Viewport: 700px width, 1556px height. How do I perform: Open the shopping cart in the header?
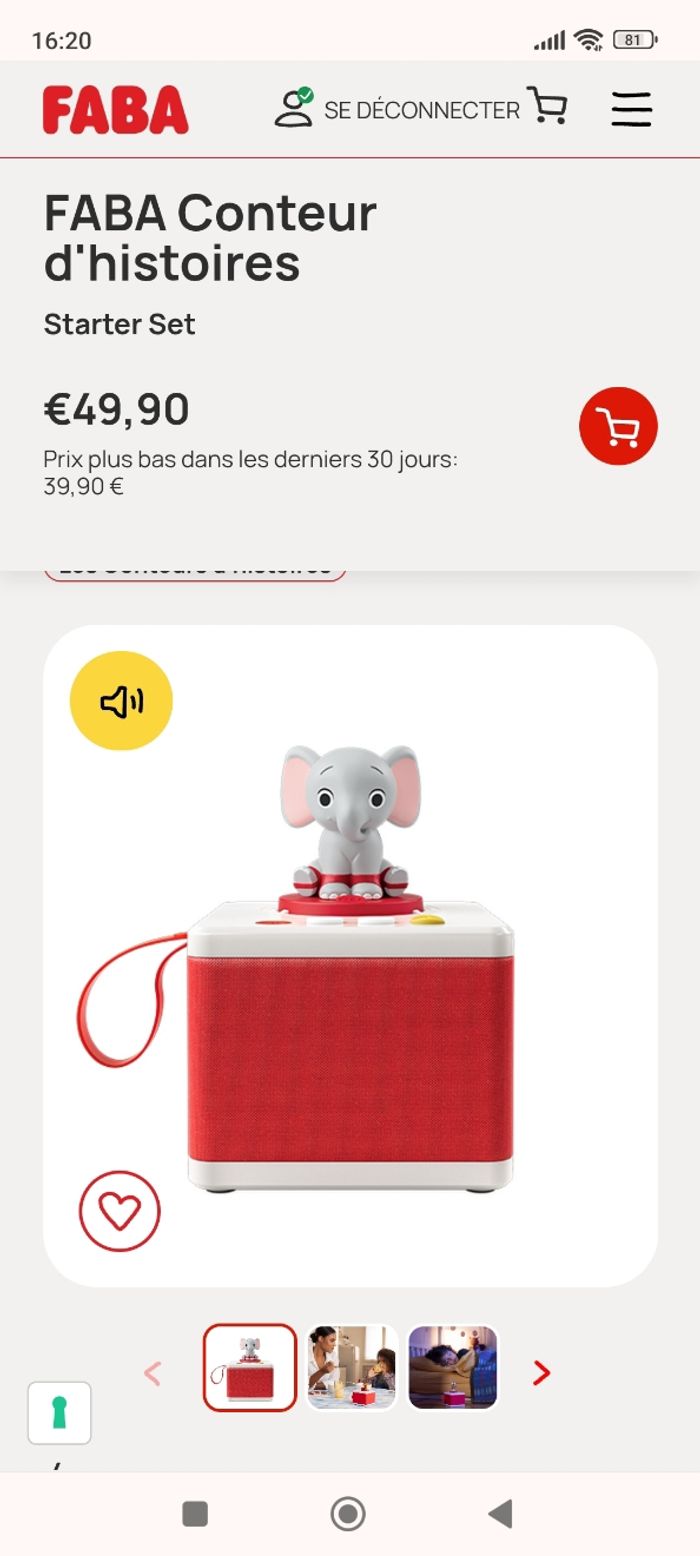[547, 106]
